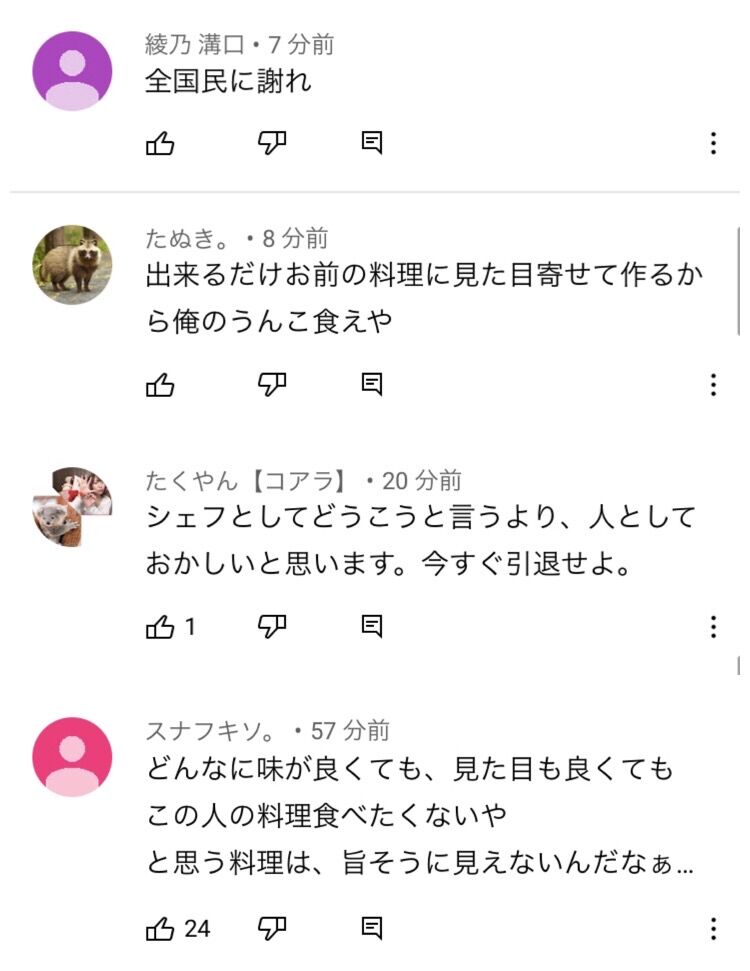Like the comment by たぬき。
Viewport: 750px width, 971px height.
coord(160,385)
